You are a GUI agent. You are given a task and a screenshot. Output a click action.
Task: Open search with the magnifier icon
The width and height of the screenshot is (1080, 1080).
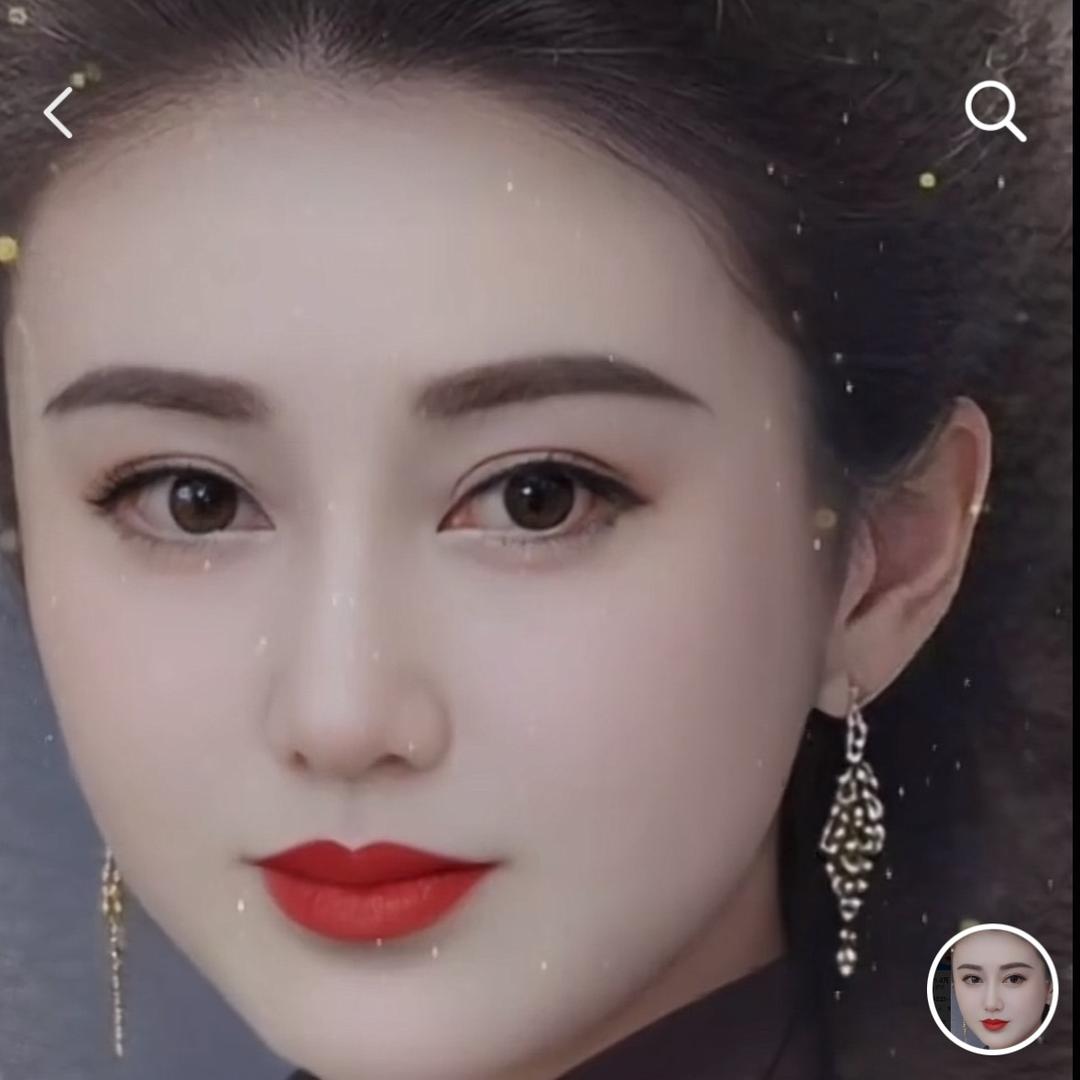pyautogui.click(x=994, y=110)
